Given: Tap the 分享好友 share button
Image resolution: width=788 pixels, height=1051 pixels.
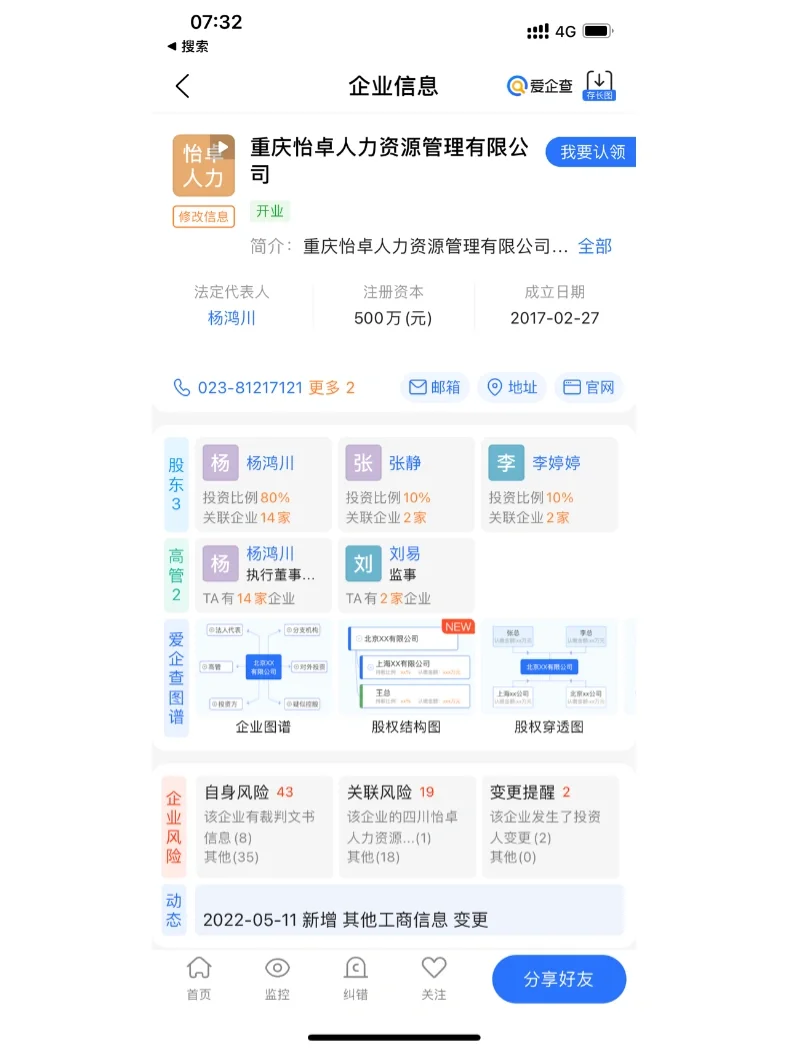Looking at the screenshot, I should [x=558, y=979].
